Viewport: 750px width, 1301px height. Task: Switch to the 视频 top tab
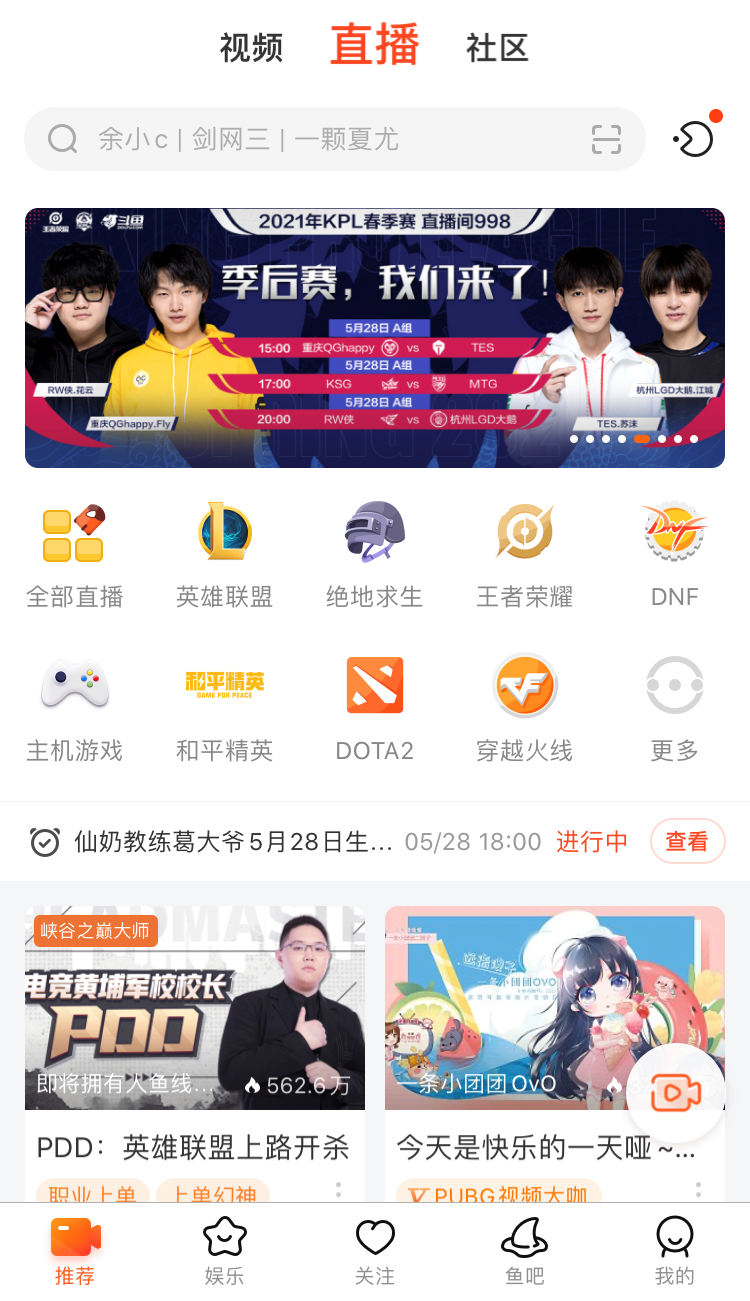(251, 47)
